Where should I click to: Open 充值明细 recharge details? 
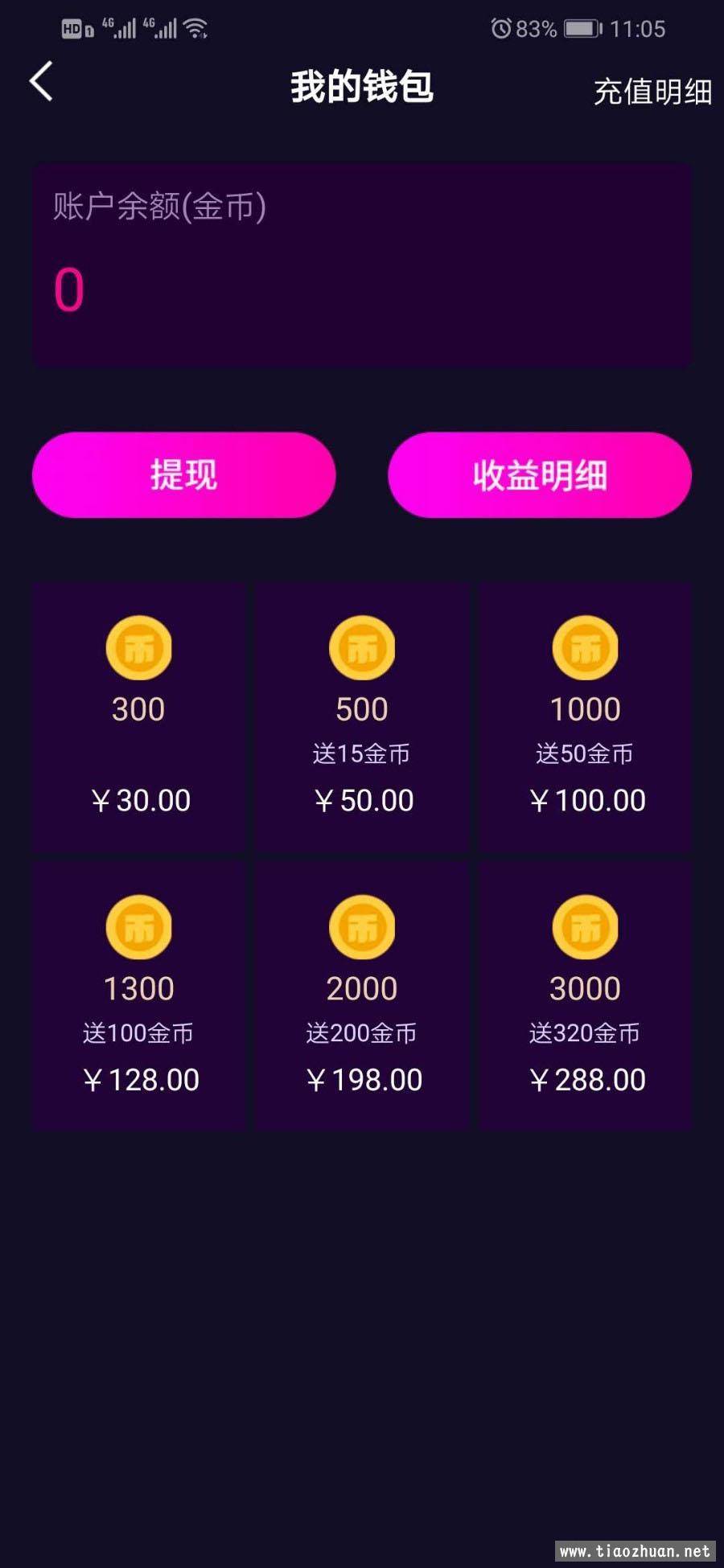pos(652,92)
